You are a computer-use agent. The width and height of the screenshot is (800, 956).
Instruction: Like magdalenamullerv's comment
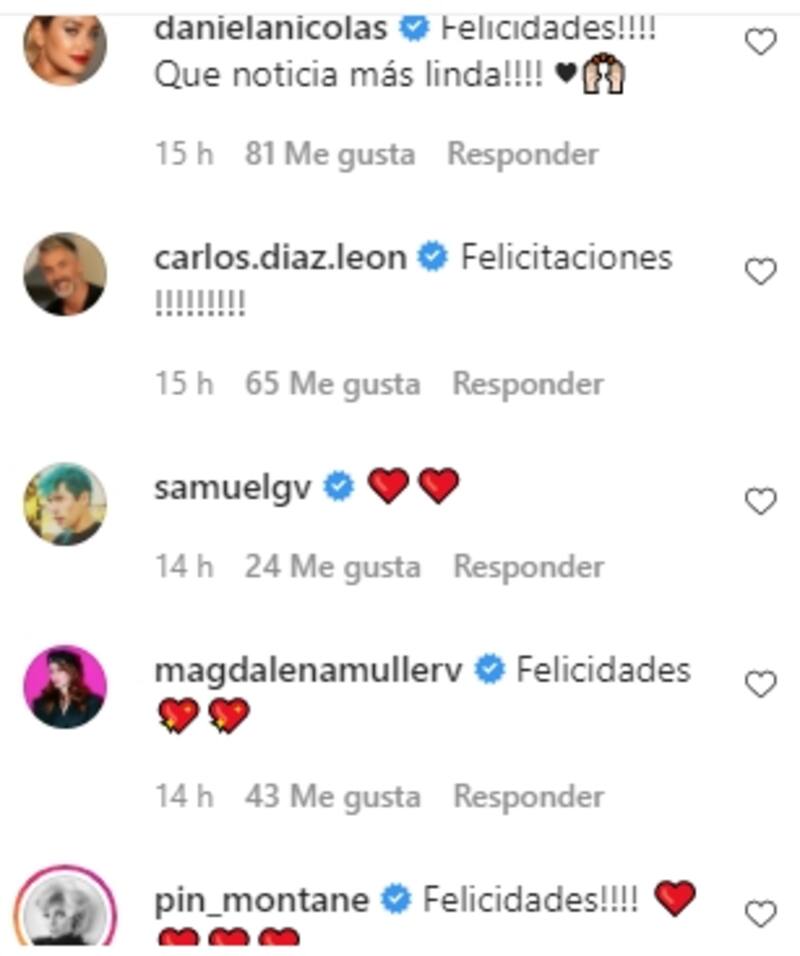pos(761,685)
